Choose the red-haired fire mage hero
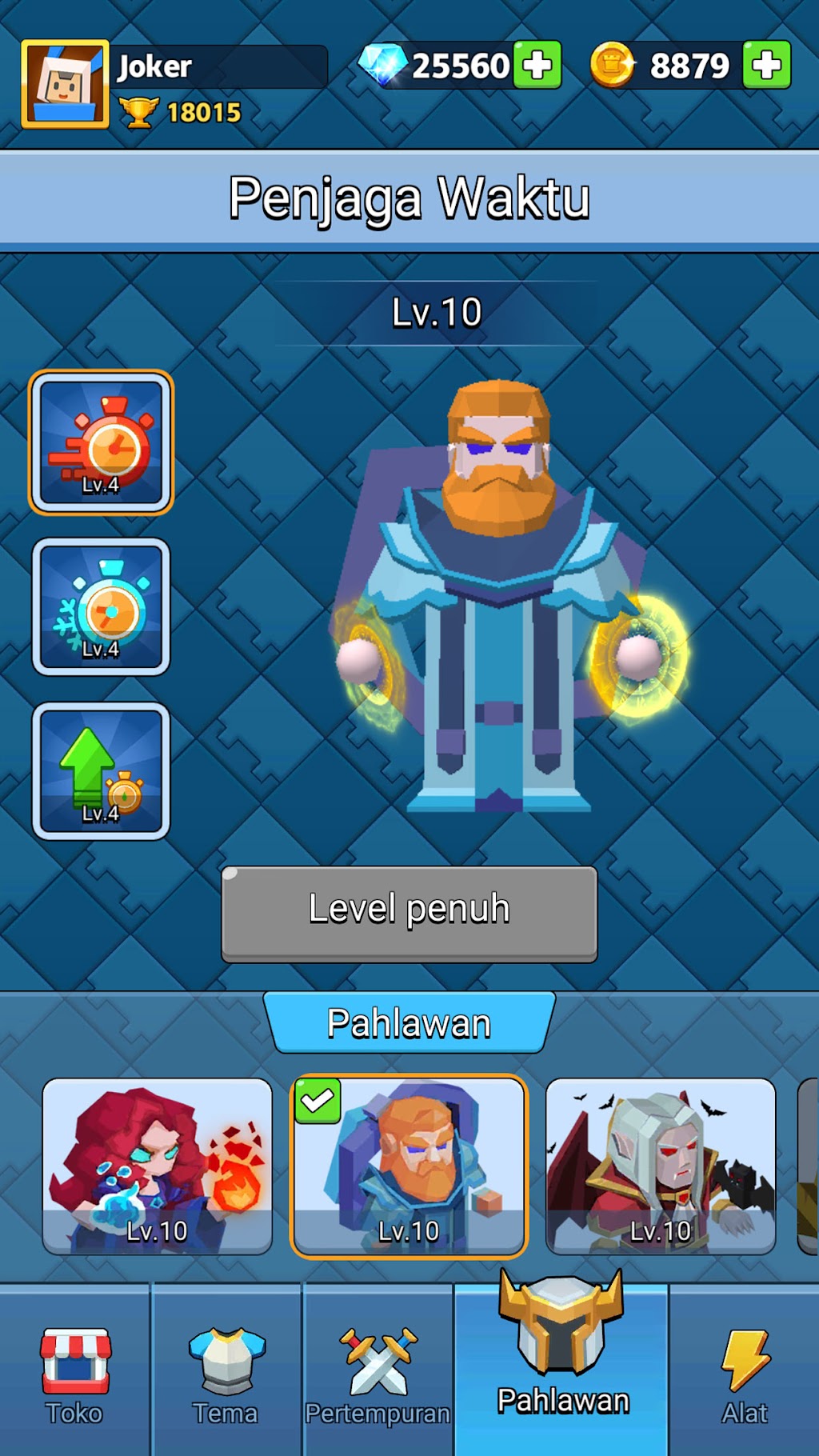Screen dimensions: 819x1456 157,1166
